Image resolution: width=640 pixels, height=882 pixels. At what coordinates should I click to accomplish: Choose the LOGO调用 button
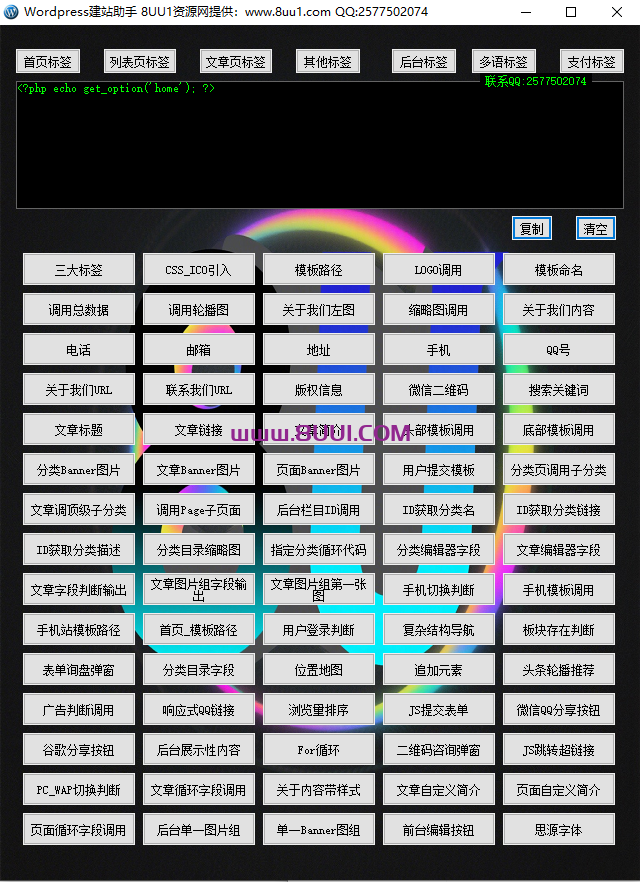coord(439,270)
